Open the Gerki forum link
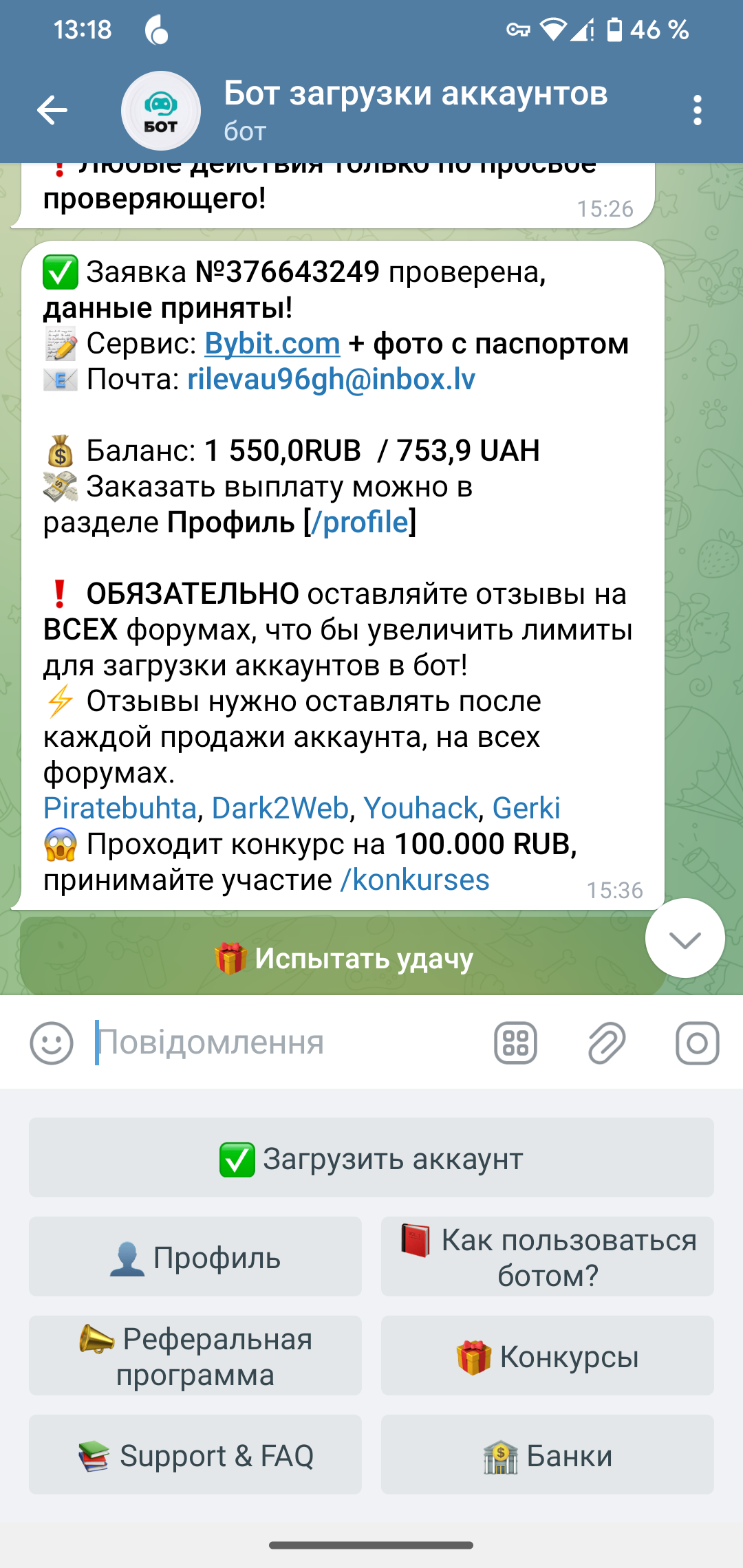Screen dimensions: 743x1568 [x=526, y=808]
